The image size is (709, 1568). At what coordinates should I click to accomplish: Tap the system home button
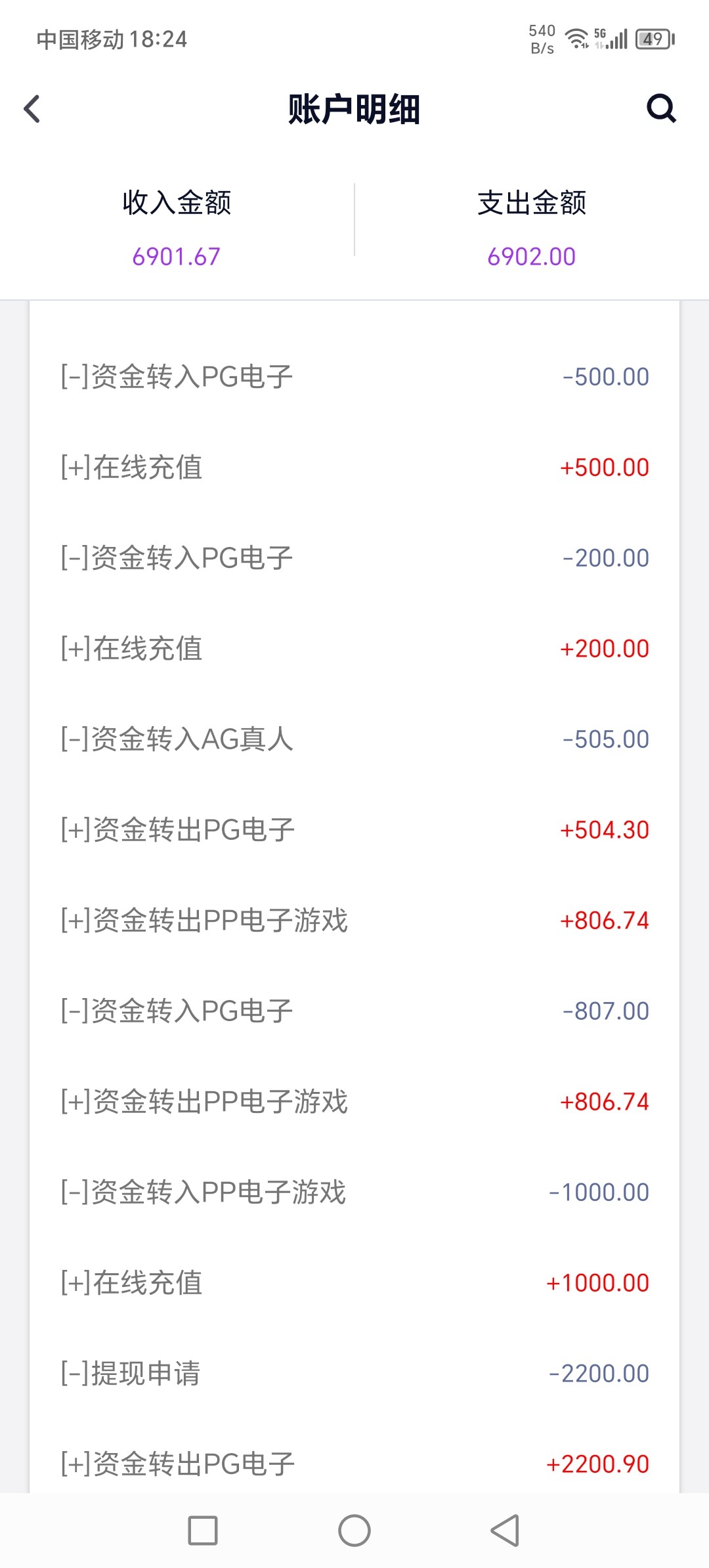tap(354, 1531)
